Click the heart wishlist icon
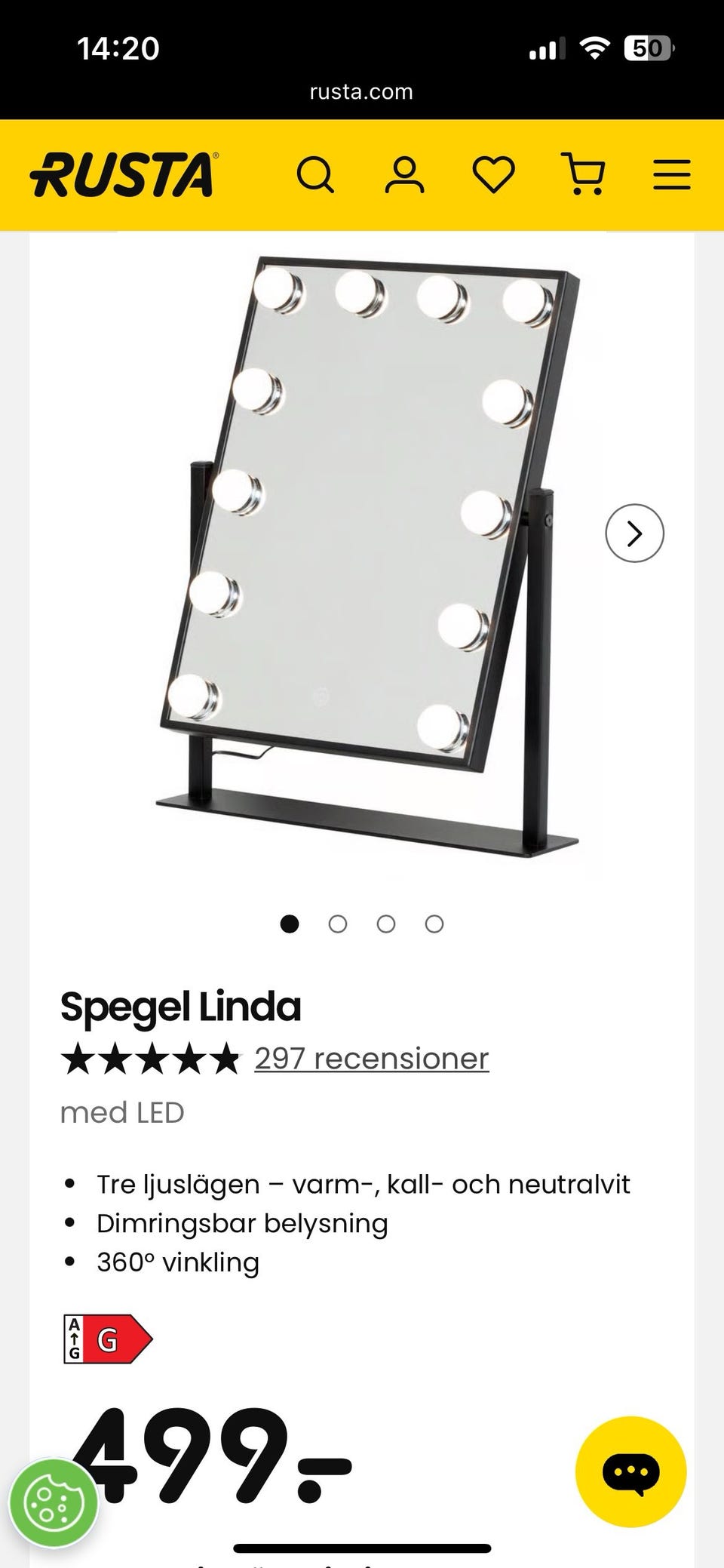Image resolution: width=724 pixels, height=1568 pixels. pos(492,174)
